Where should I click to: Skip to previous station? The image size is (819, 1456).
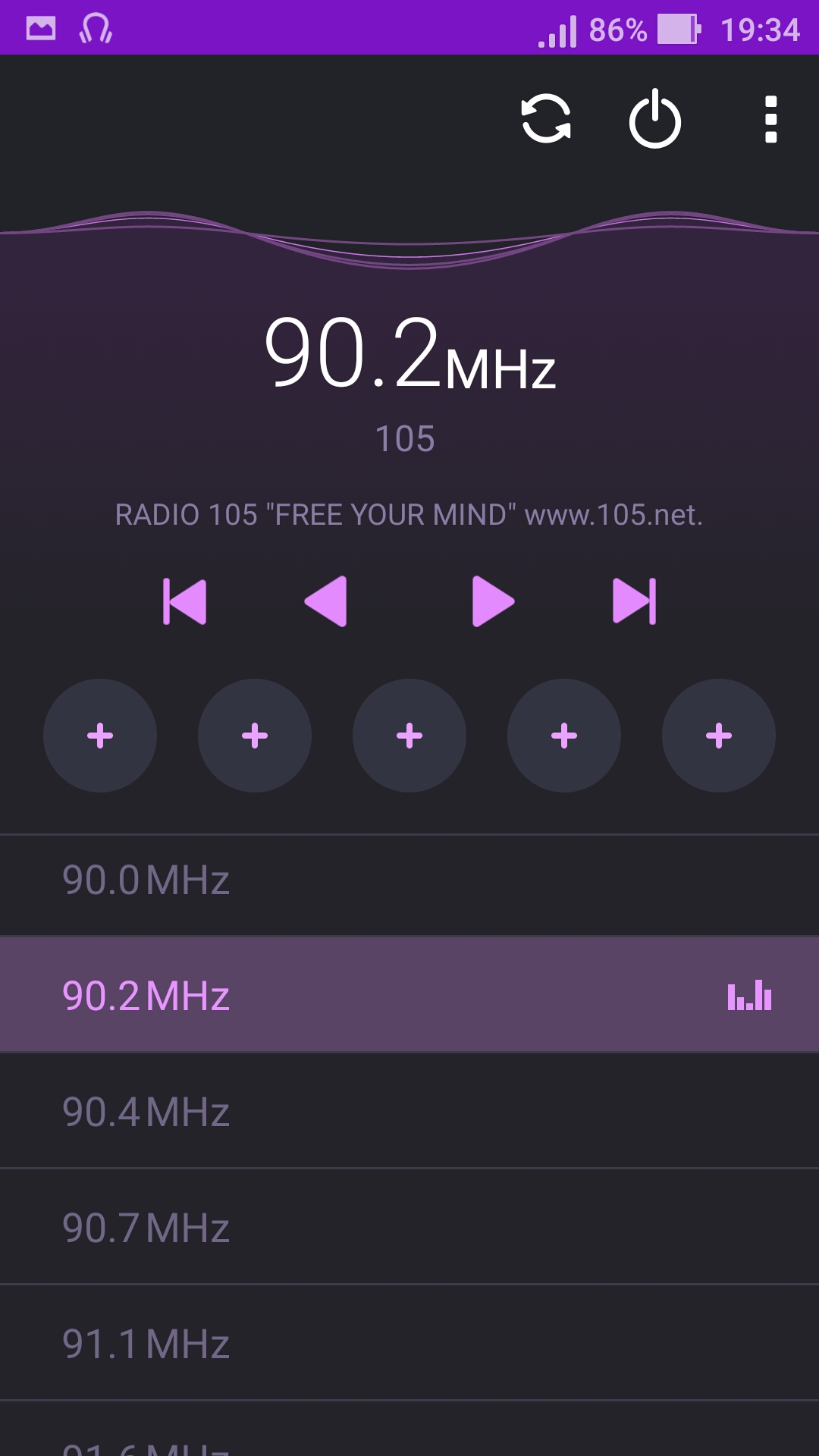tap(184, 601)
